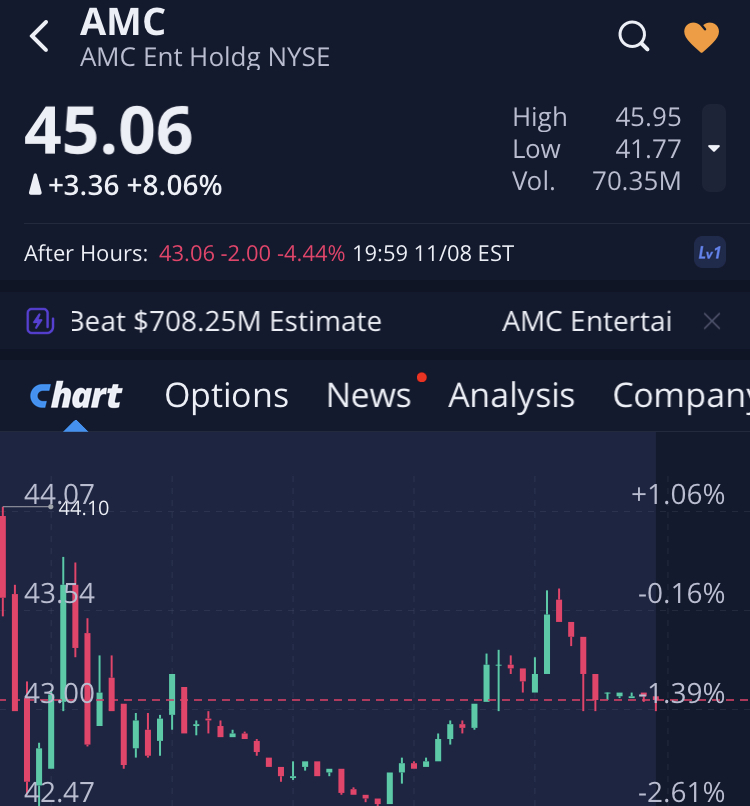Open the Beat $708.25M Estimate news banner
The image size is (750, 806).
[x=226, y=322]
